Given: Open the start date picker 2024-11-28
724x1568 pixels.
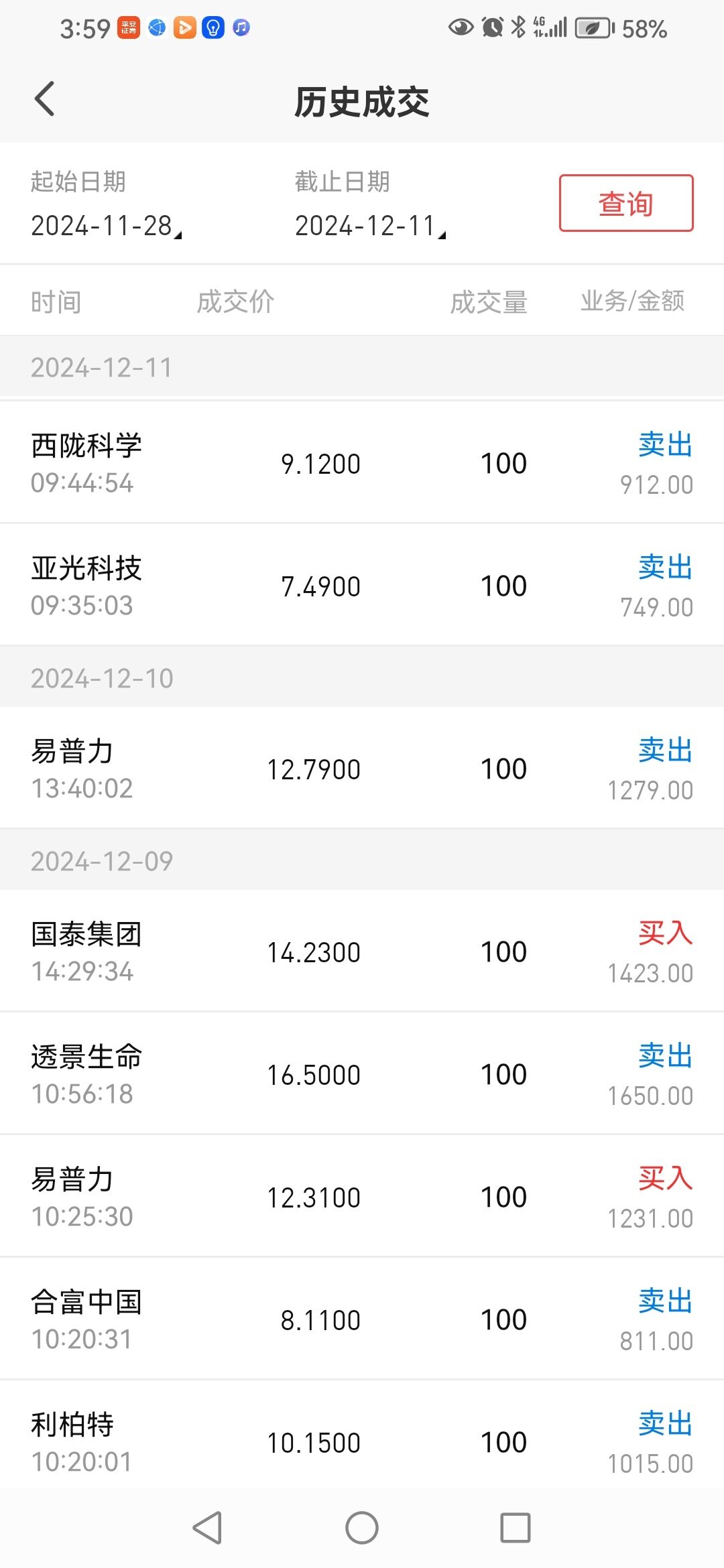Looking at the screenshot, I should (106, 226).
